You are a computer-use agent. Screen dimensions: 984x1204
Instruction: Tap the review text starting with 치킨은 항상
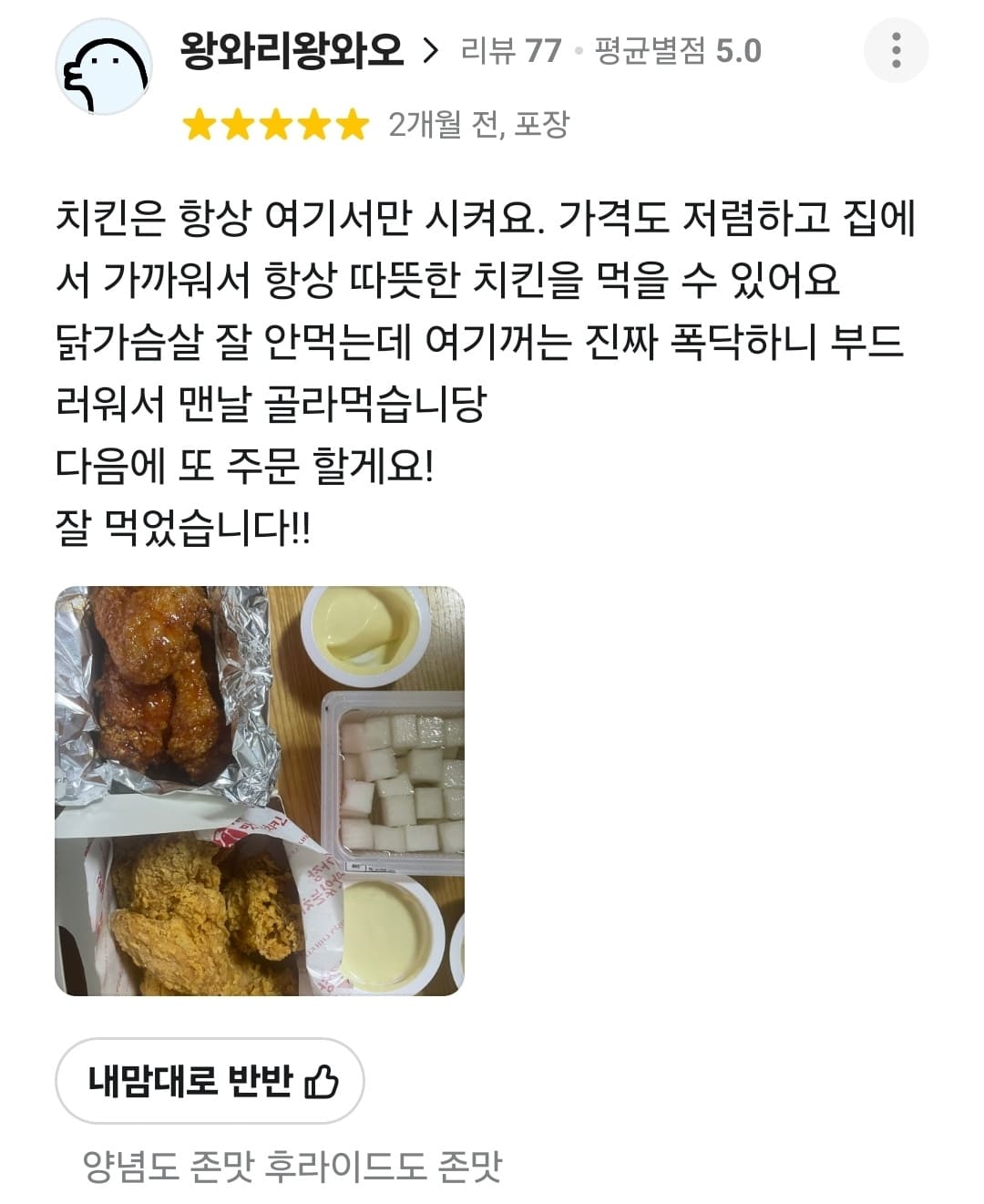point(364,219)
